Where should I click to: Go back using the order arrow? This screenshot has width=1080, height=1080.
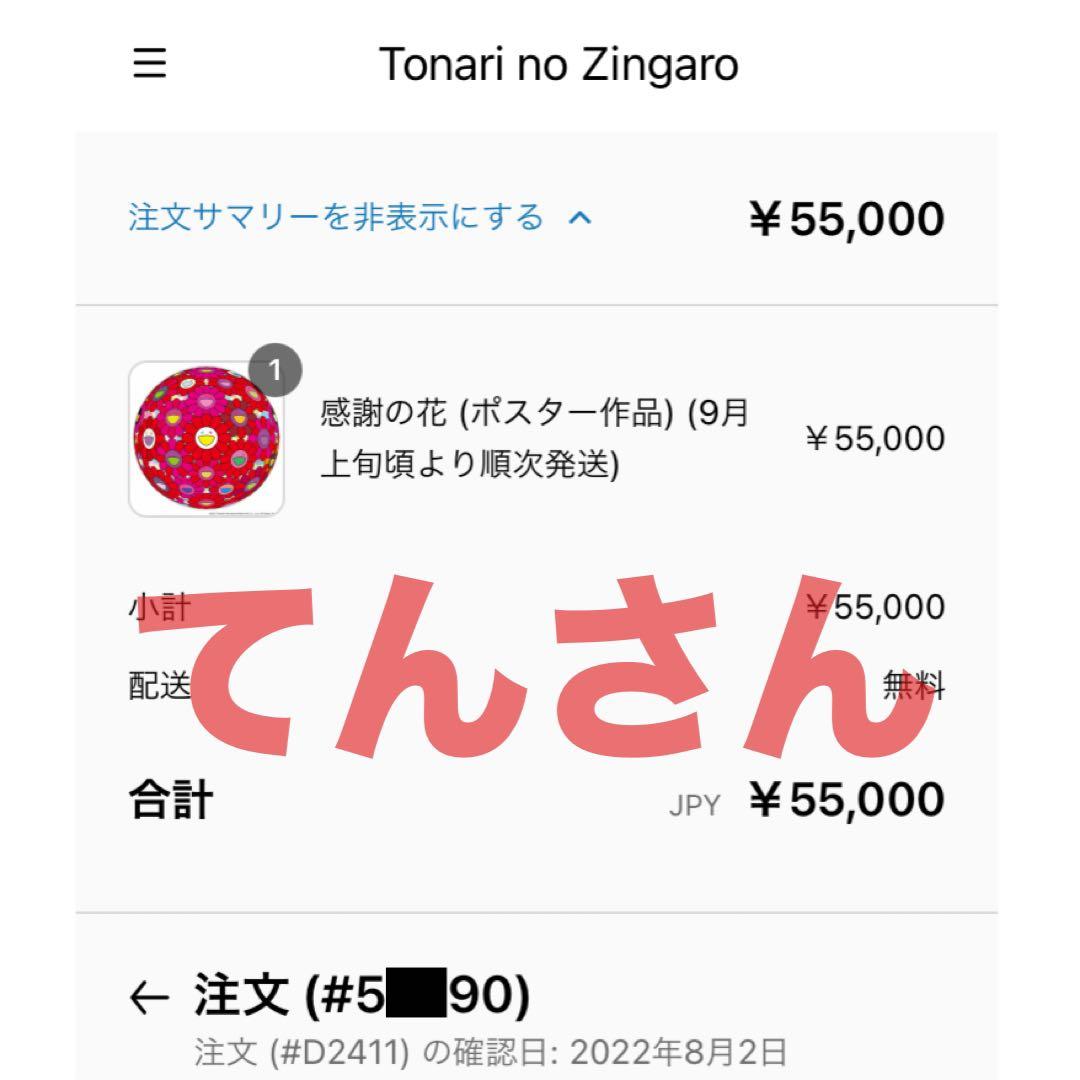(150, 997)
